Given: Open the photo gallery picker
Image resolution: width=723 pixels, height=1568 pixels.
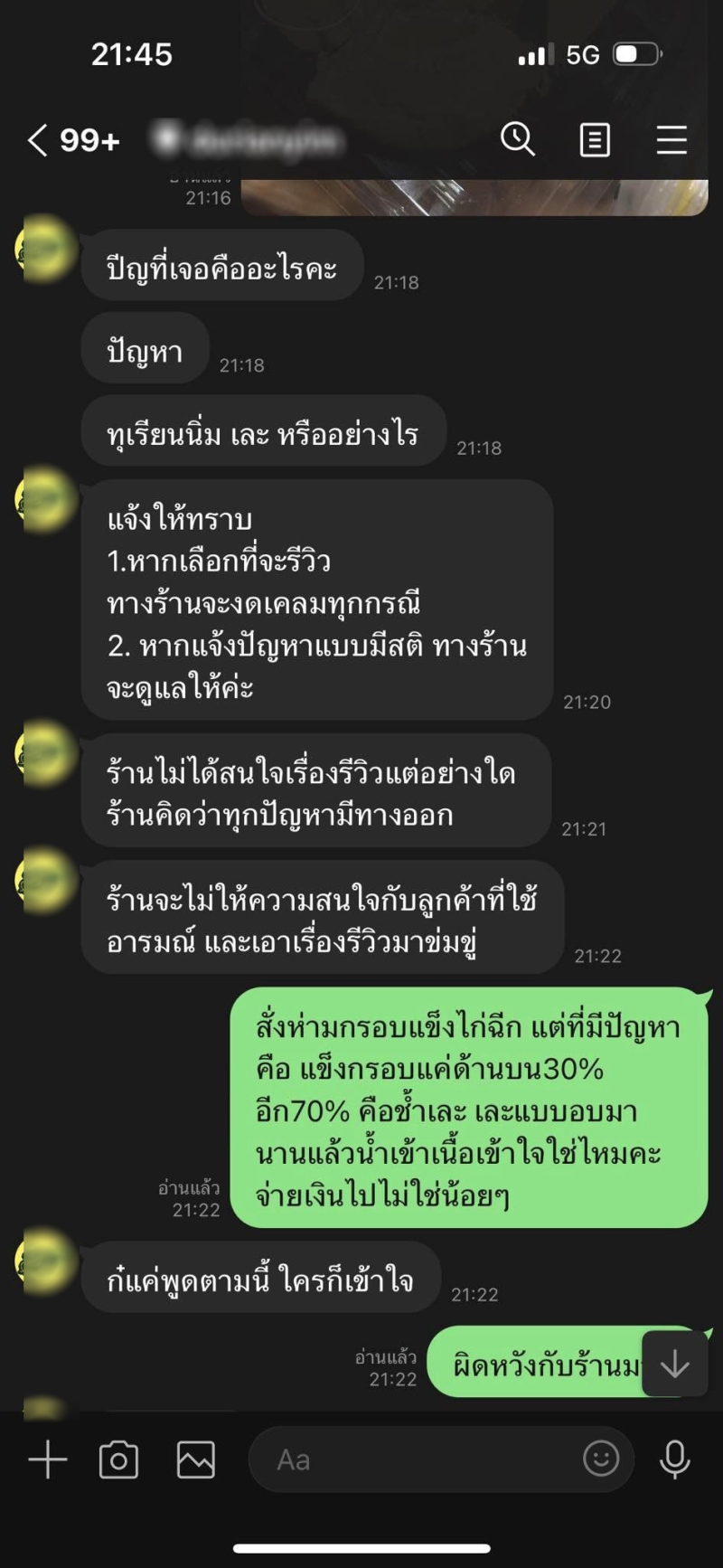Looking at the screenshot, I should click(195, 1460).
